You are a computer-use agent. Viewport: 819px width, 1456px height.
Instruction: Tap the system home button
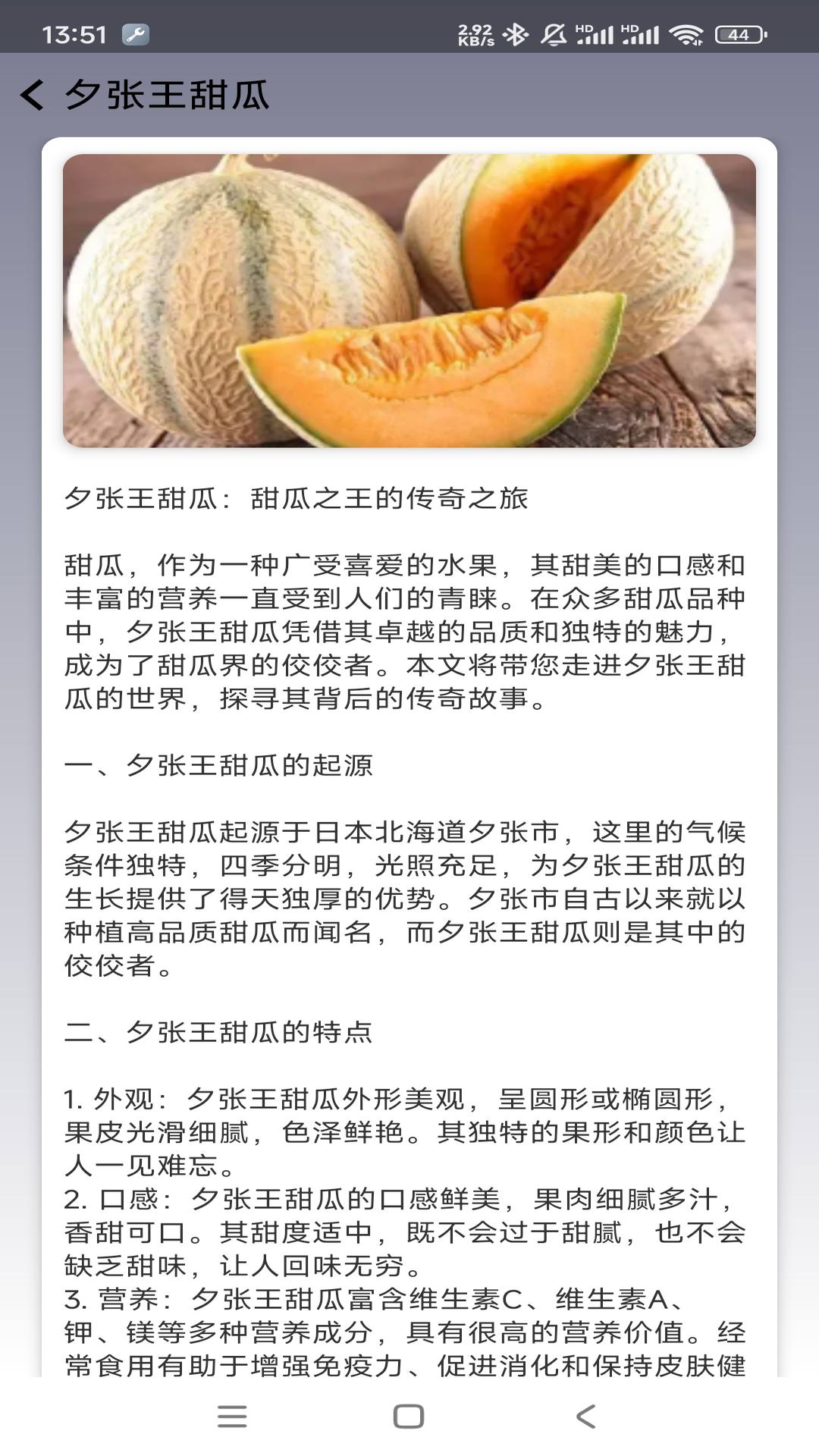pos(409,1416)
